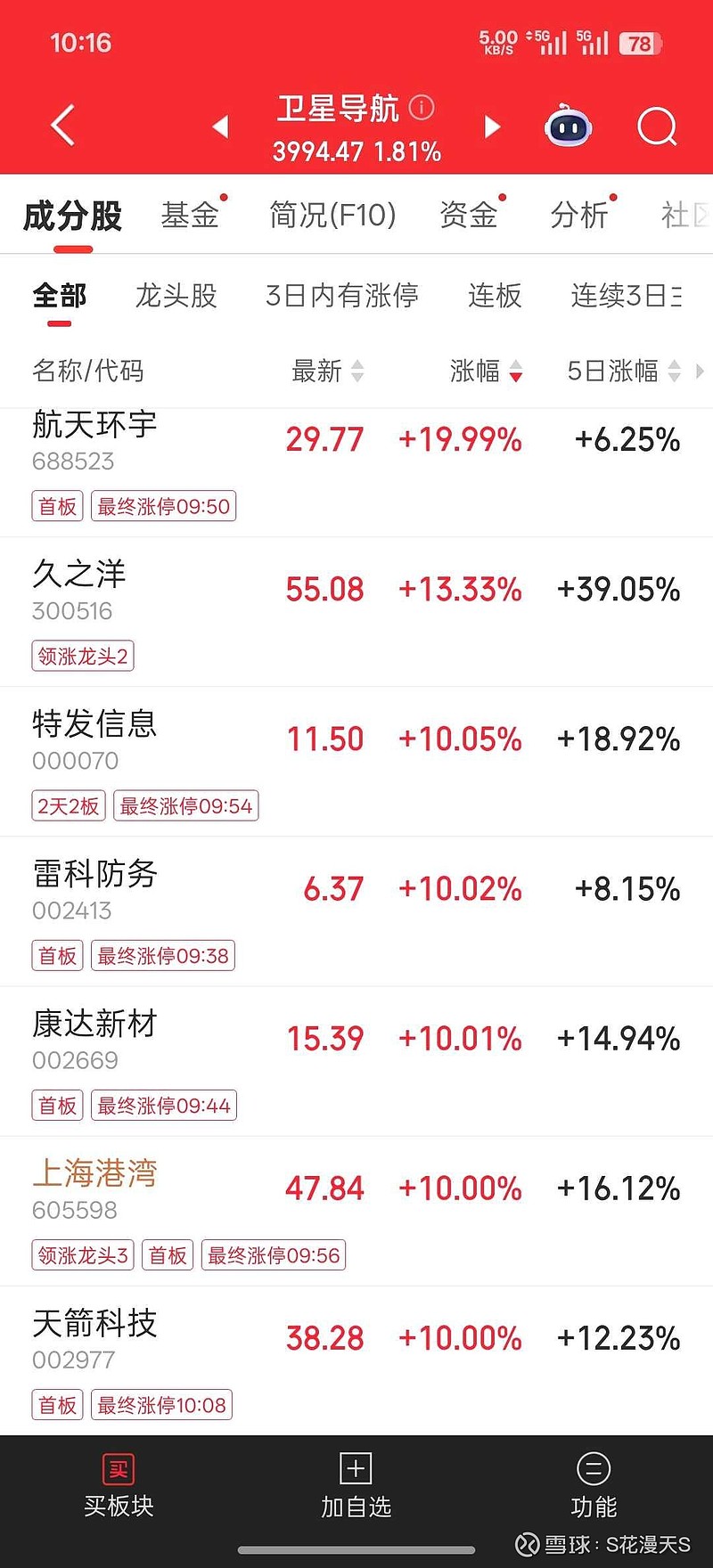Filter by 龙头股
This screenshot has height=1568, width=713.
176,295
